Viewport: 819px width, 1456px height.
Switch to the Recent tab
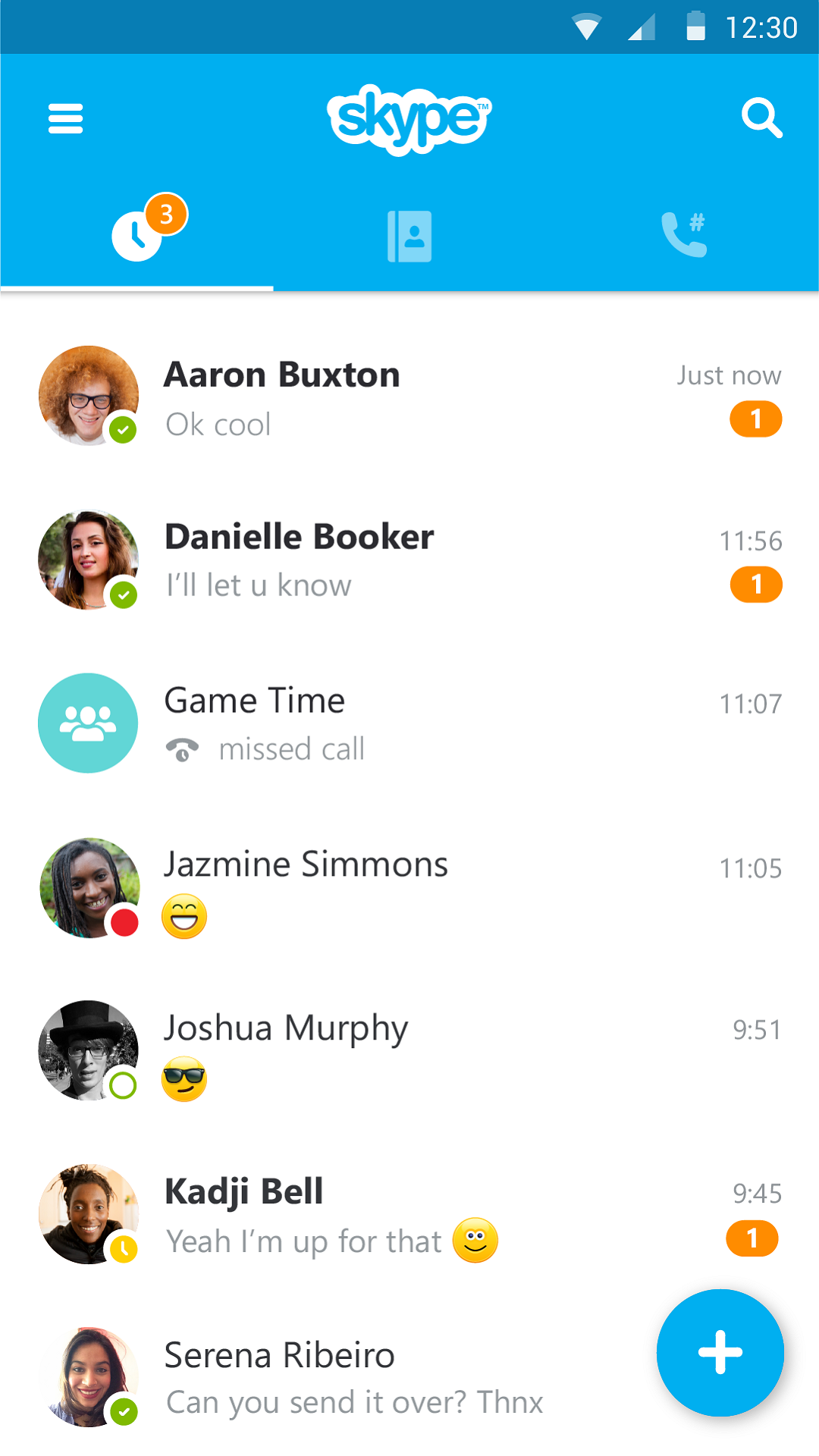coord(138,235)
